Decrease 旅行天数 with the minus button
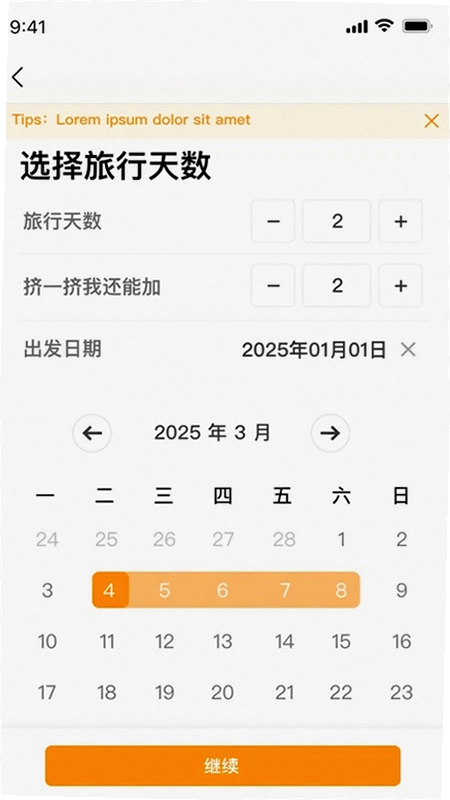The height and width of the screenshot is (800, 450). click(273, 221)
